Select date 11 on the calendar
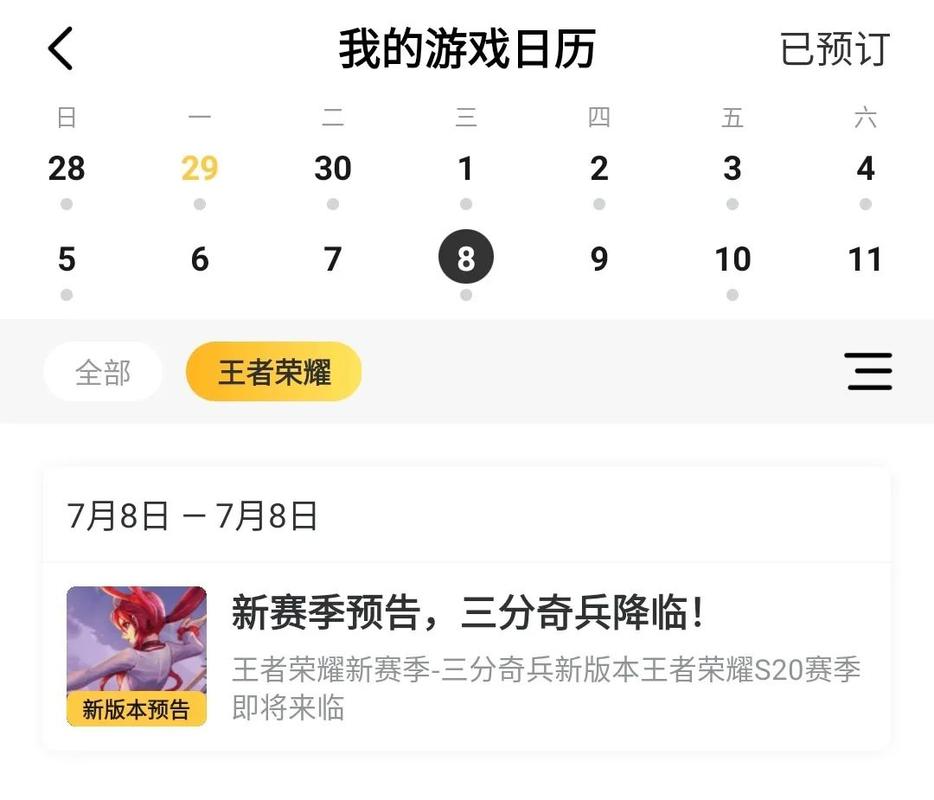This screenshot has height=800, width=934. point(865,260)
